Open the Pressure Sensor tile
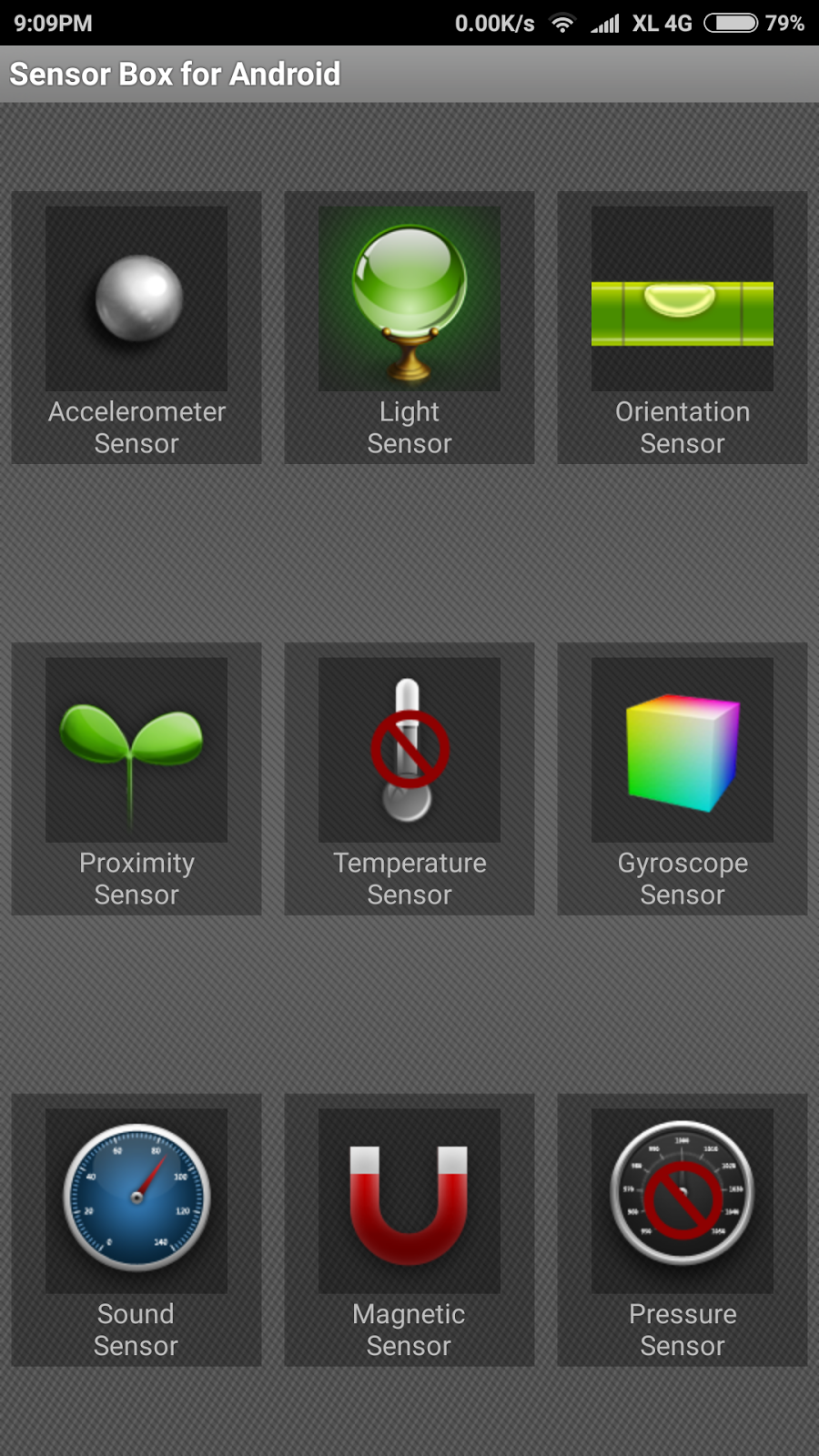 pos(682,1230)
